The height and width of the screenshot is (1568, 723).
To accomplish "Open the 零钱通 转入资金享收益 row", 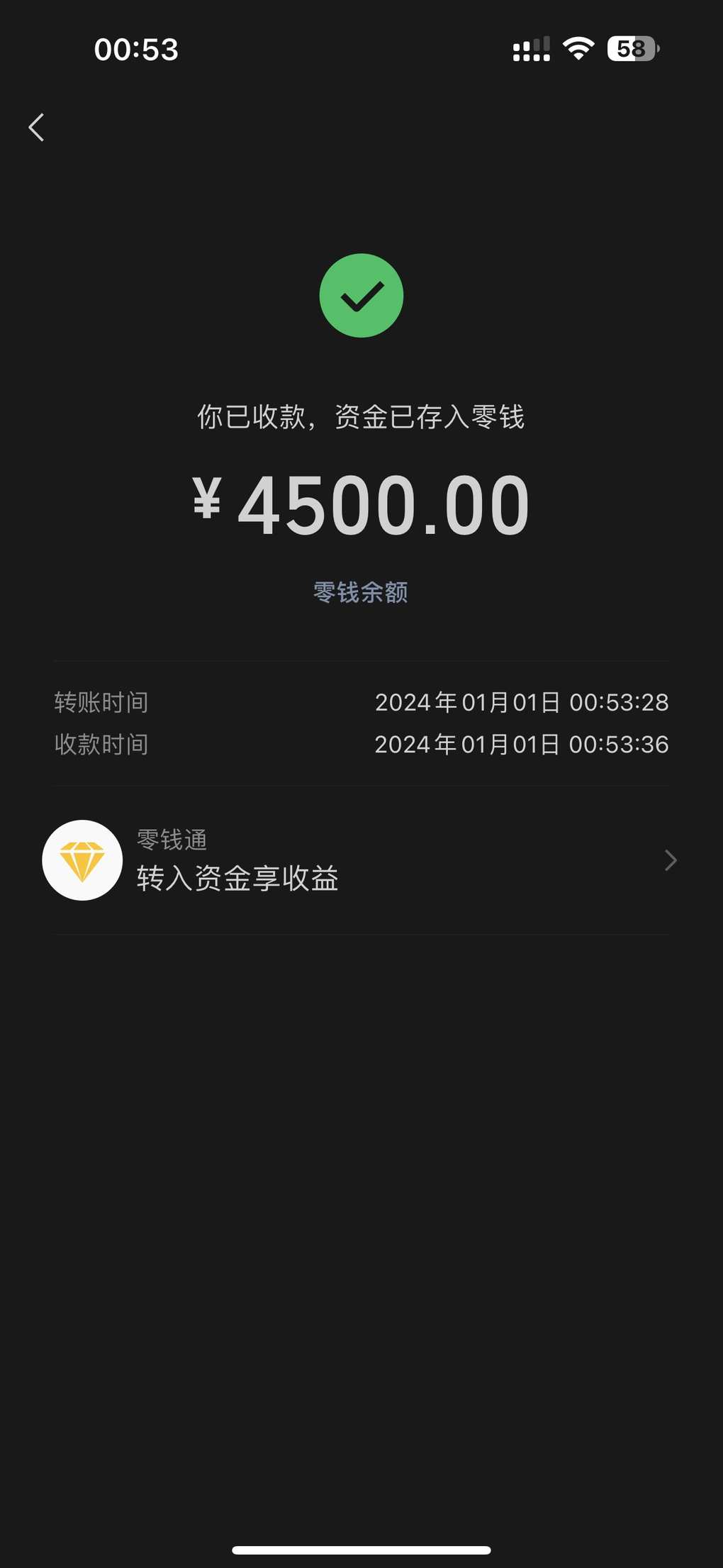I will click(x=361, y=860).
